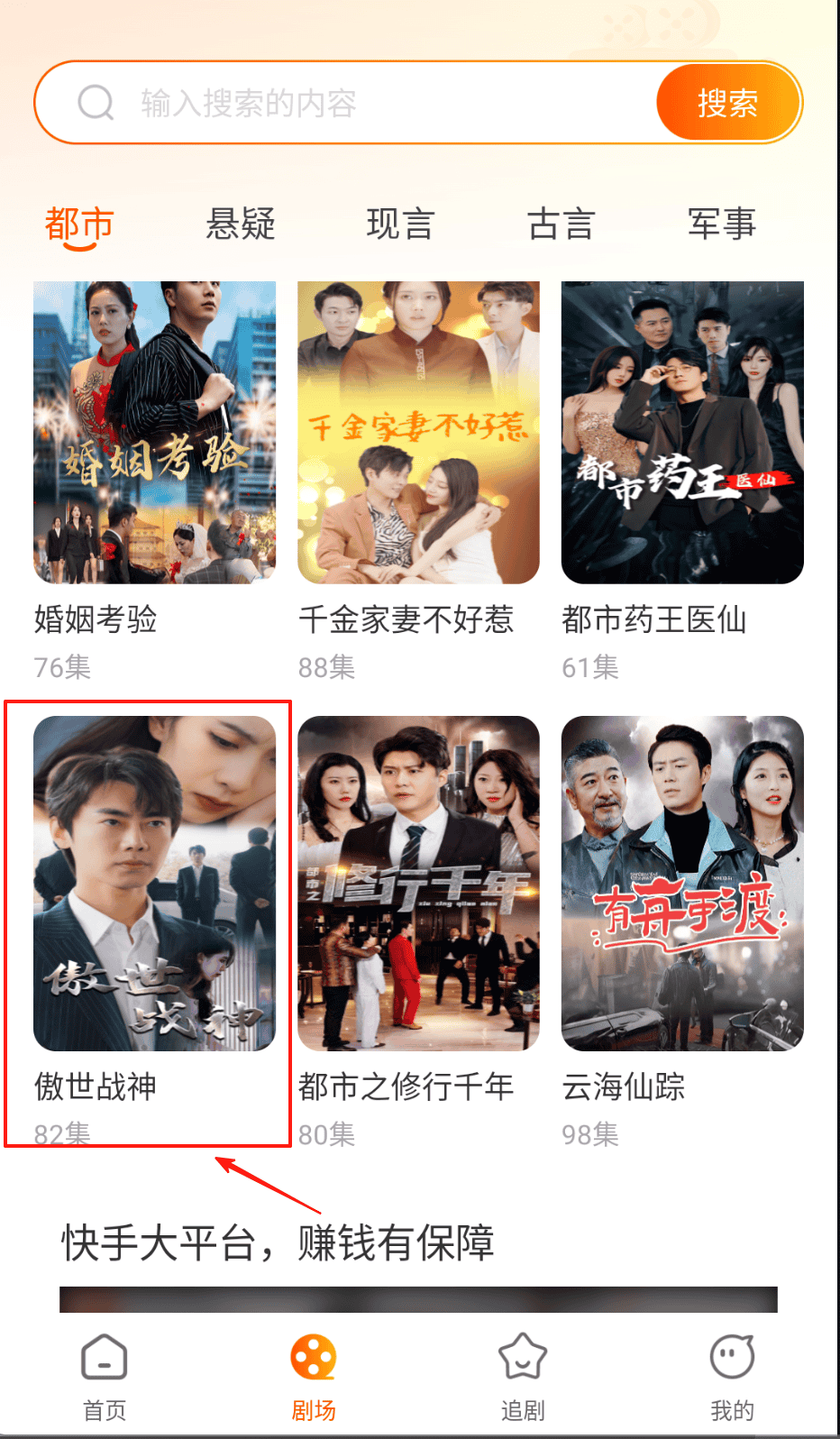
Task: Tap the chat bubble icon above 我的
Action: click(733, 1355)
